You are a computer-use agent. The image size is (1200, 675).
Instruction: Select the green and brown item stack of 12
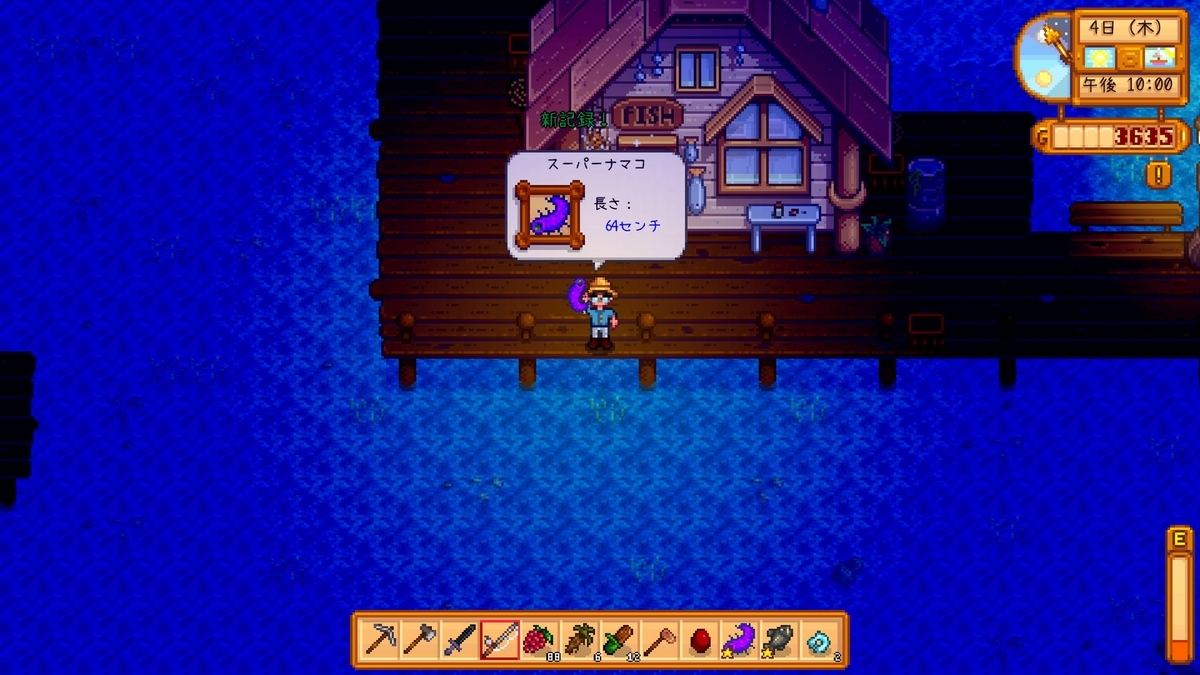point(620,640)
